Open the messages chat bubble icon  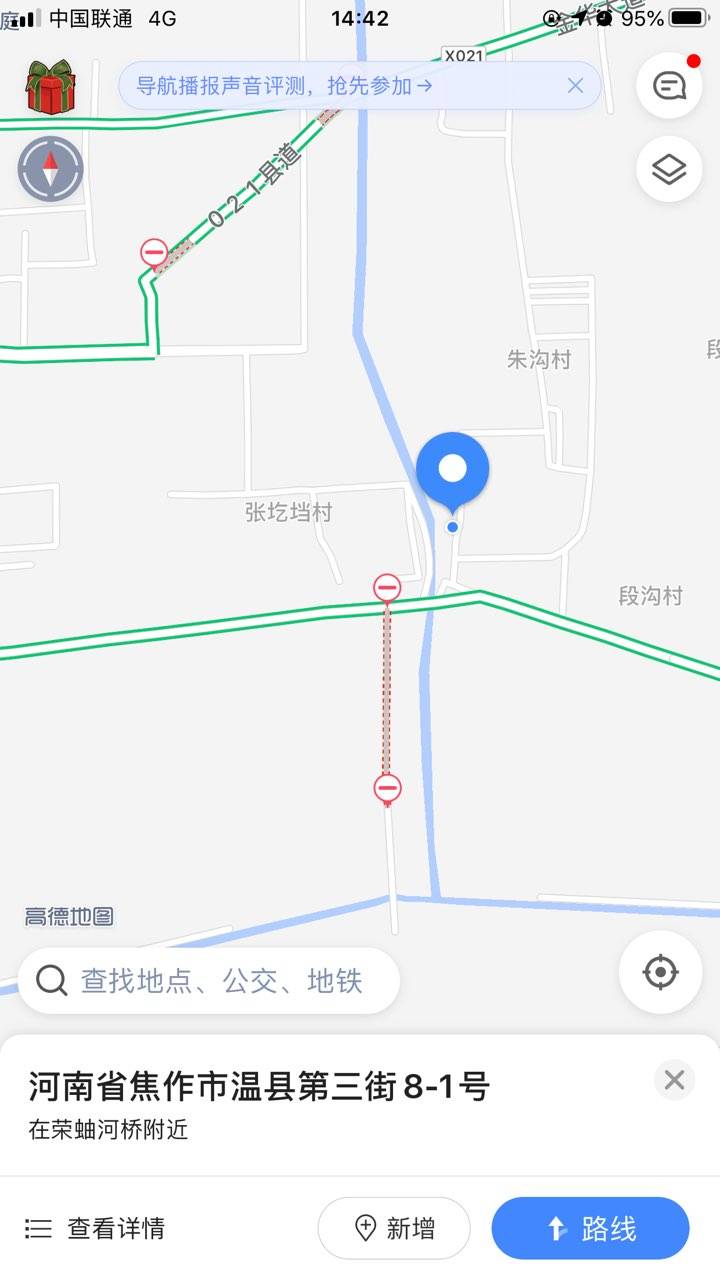pyautogui.click(x=669, y=86)
